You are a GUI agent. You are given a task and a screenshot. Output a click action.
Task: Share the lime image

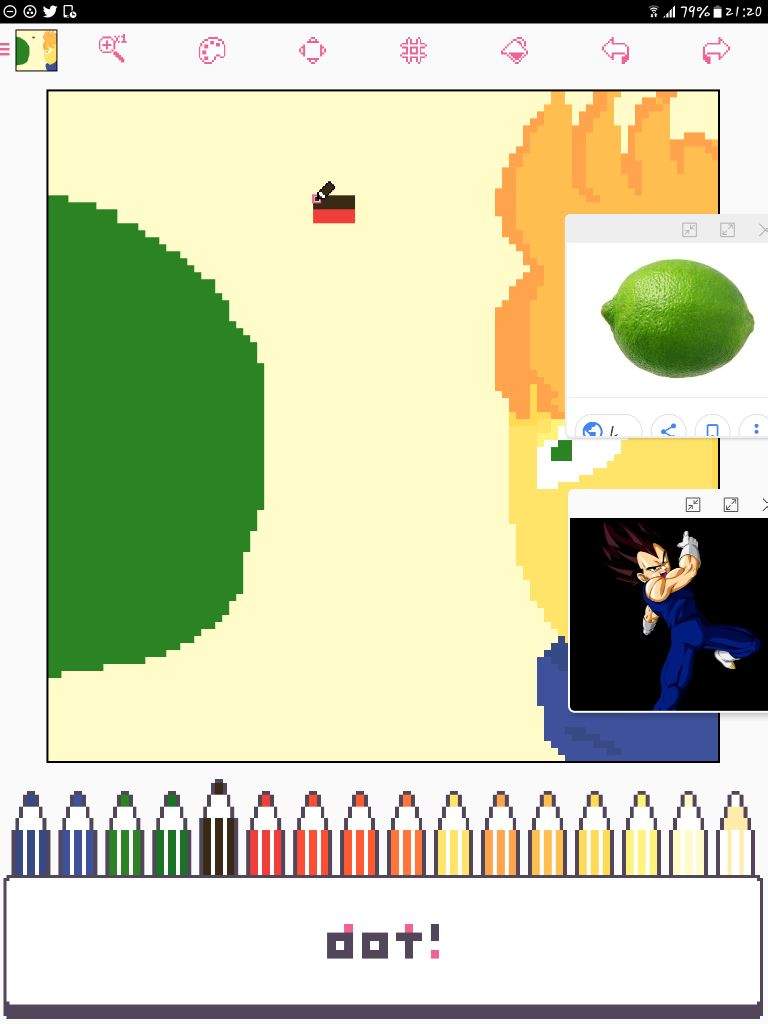[x=668, y=430]
